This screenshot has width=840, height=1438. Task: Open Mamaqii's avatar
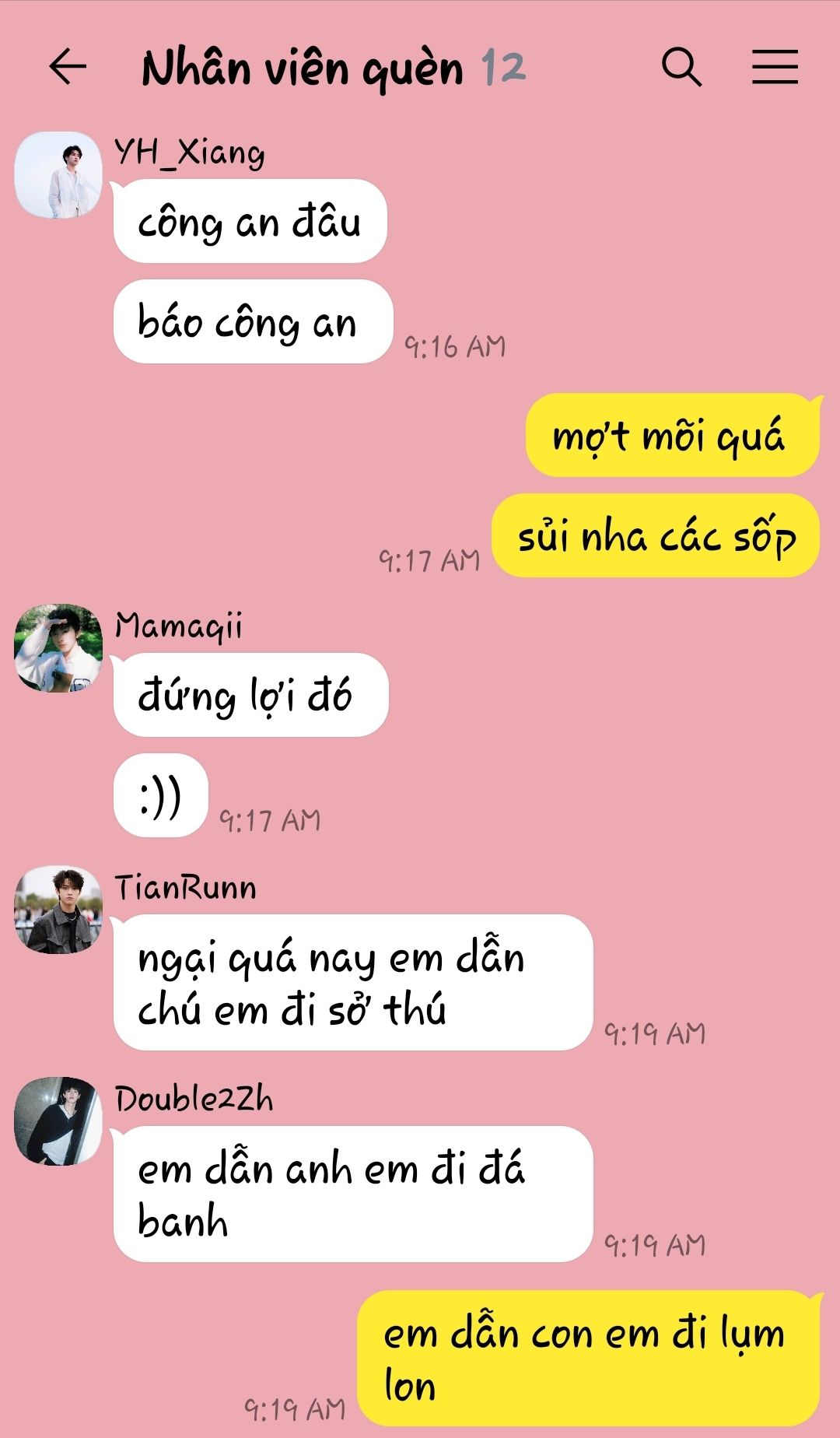click(58, 647)
